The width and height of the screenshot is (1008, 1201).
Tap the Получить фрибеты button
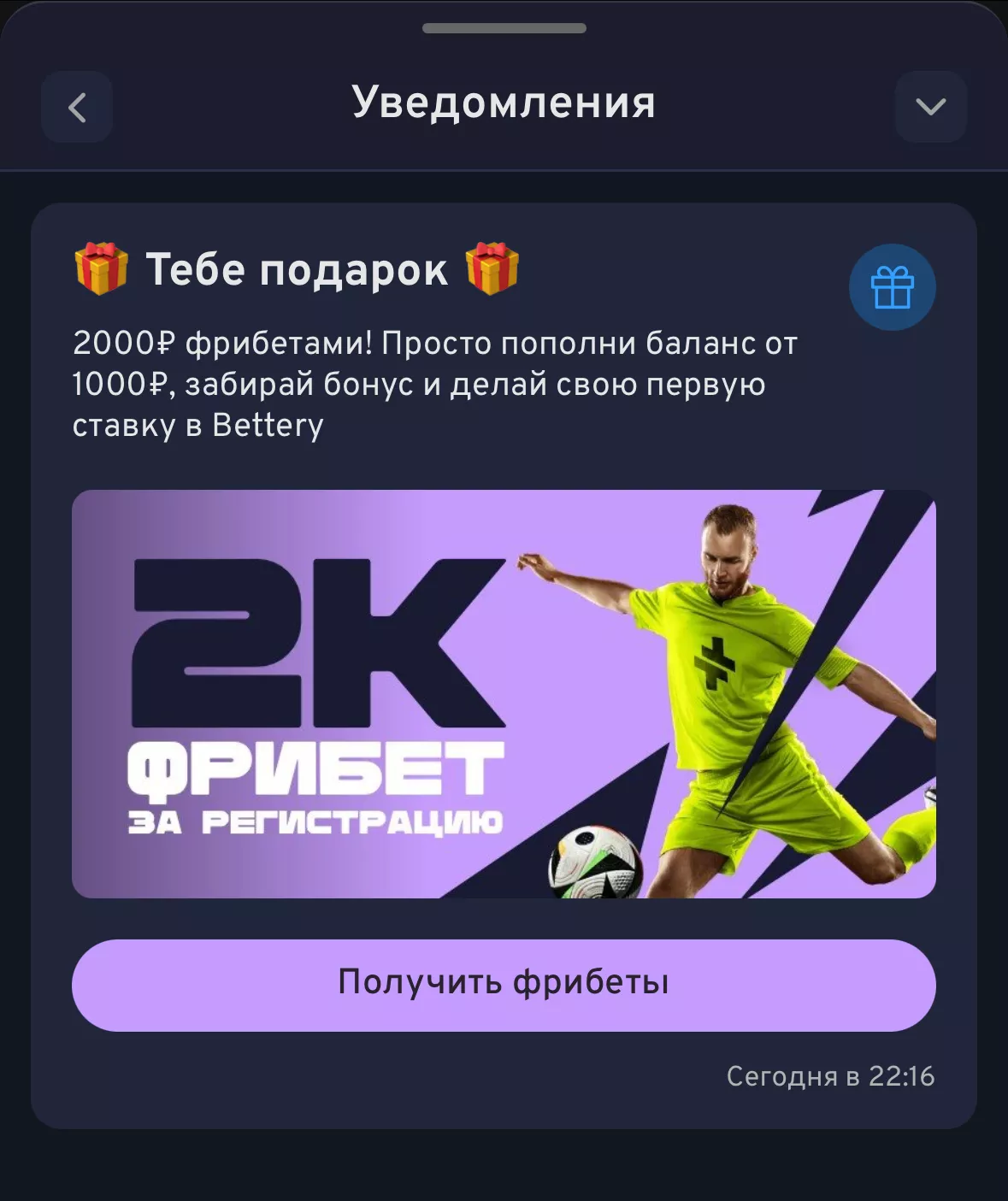504,985
